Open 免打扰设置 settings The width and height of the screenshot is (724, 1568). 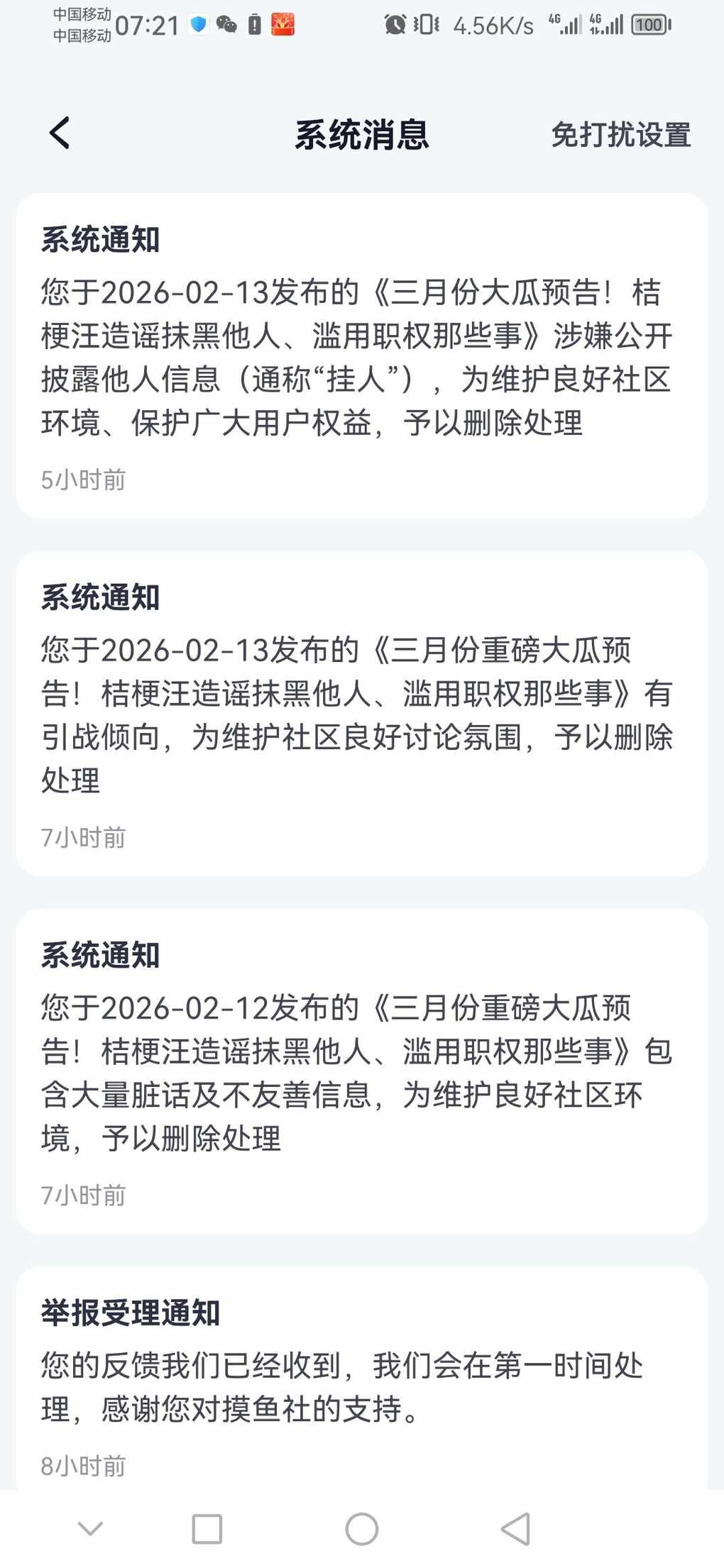[x=620, y=135]
